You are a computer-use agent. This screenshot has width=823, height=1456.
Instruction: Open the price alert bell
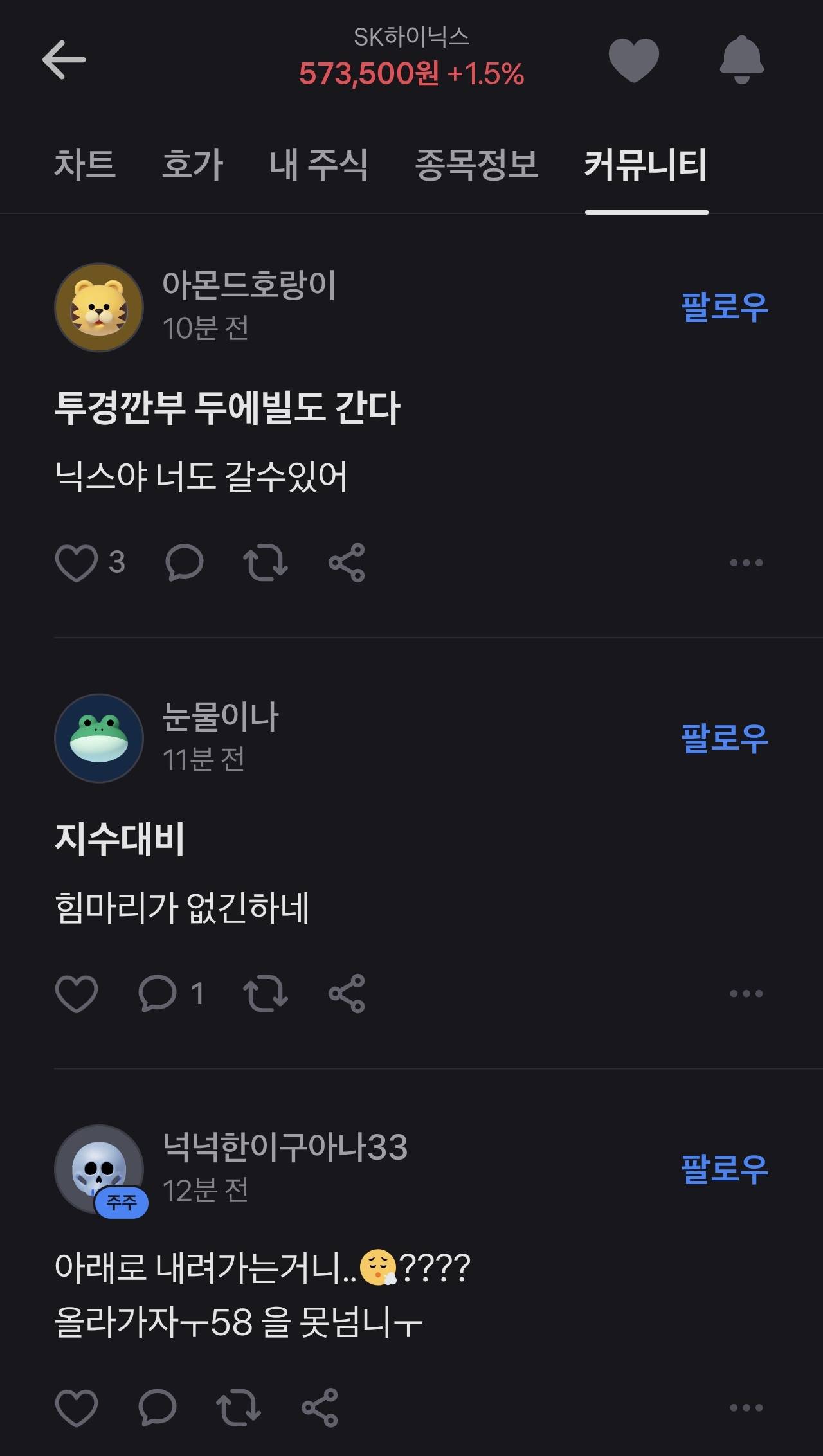(741, 60)
